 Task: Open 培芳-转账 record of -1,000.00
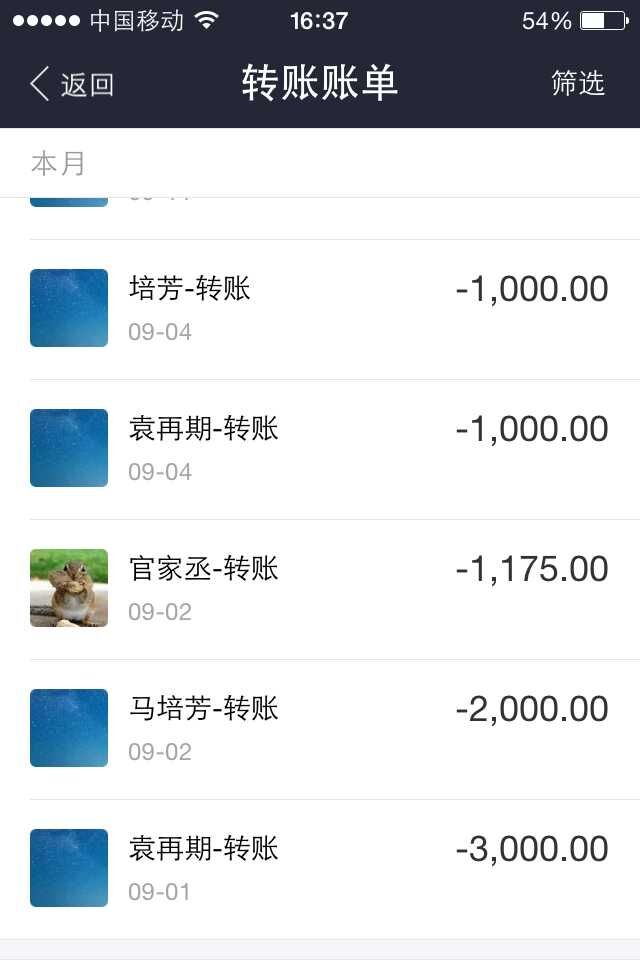[320, 308]
